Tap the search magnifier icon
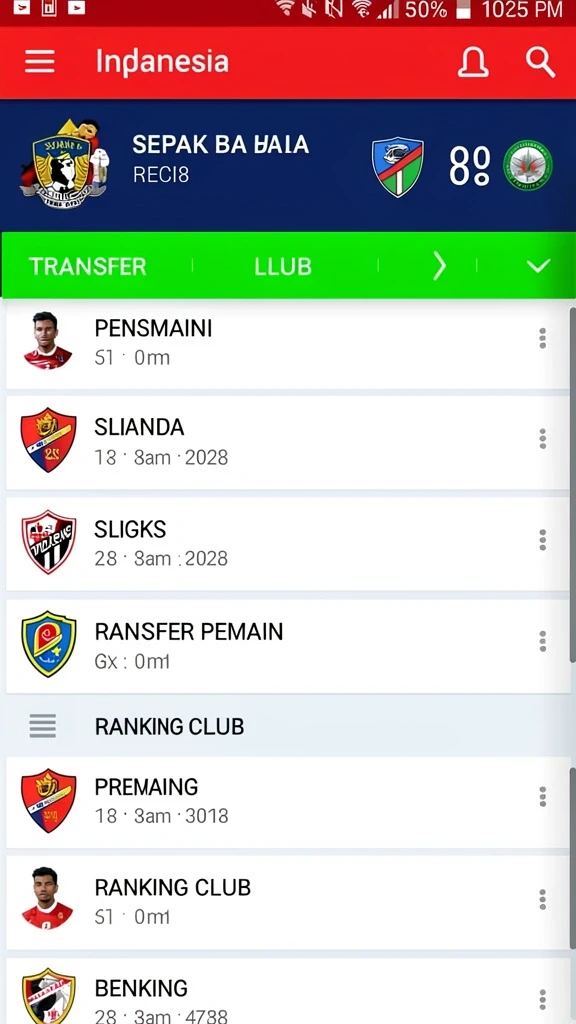Viewport: 576px width, 1024px height. [540, 63]
